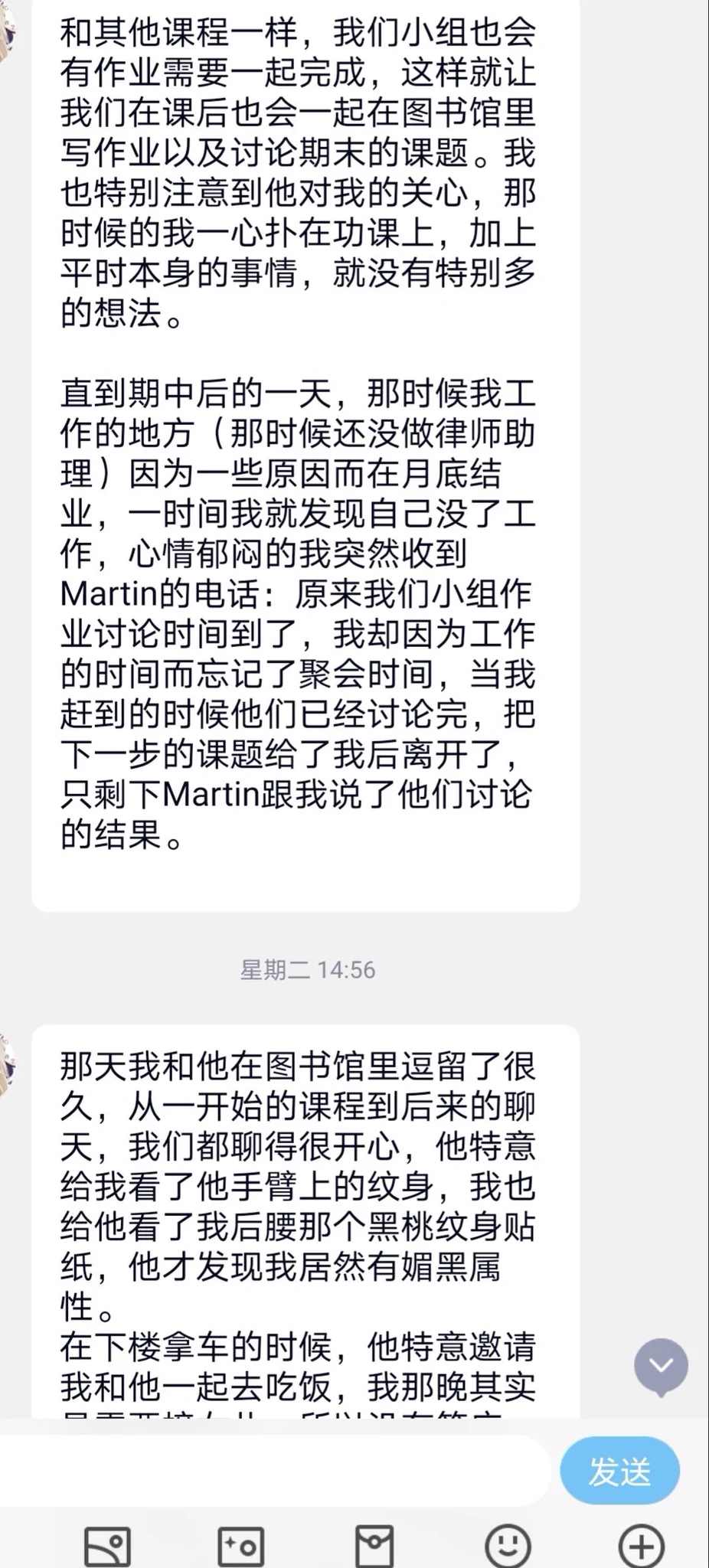The width and height of the screenshot is (709, 1568).
Task: Jump to the latest message with the down arrow
Action: click(661, 1366)
